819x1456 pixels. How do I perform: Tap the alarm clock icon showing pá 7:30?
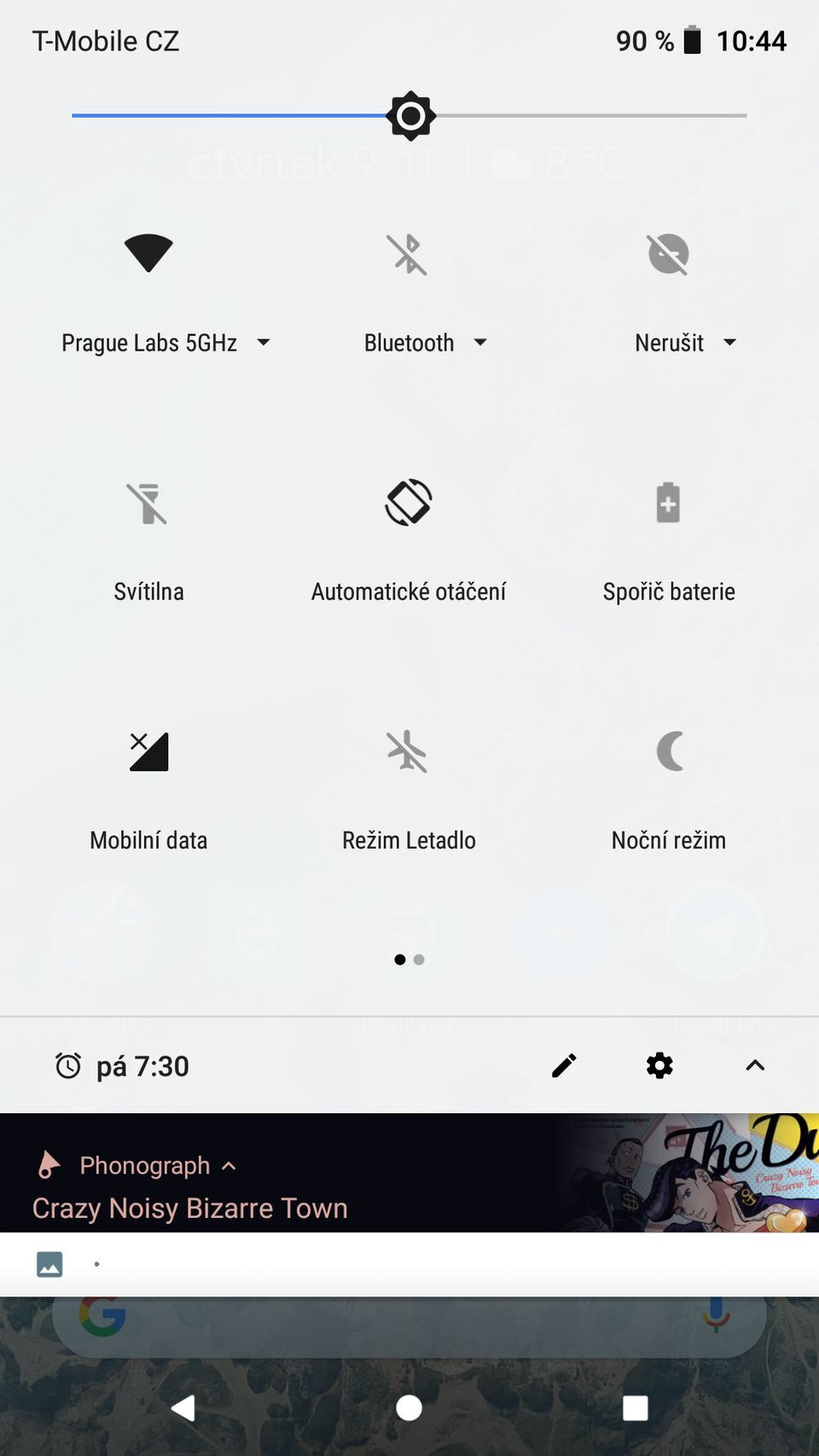(67, 1065)
